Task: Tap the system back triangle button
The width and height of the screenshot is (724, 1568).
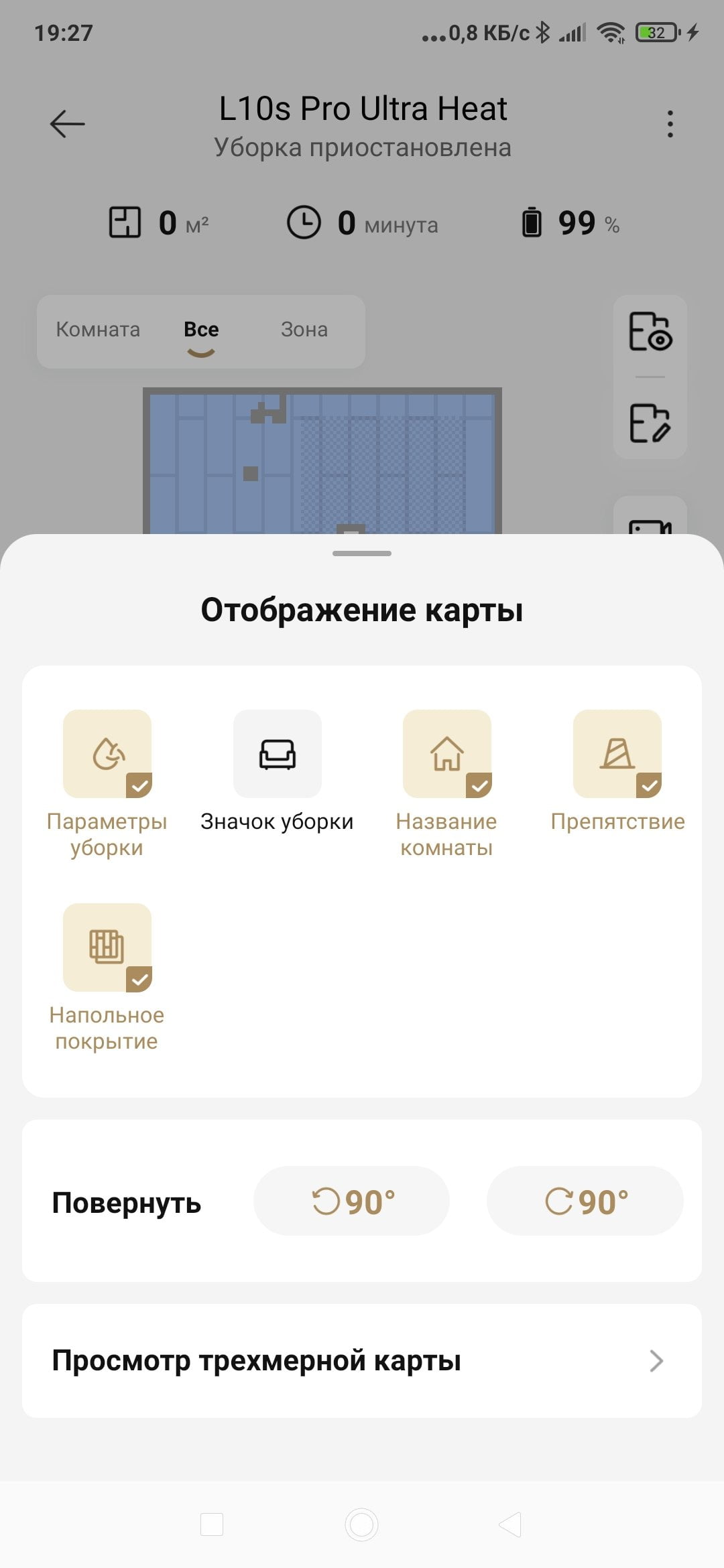Action: [510, 1524]
